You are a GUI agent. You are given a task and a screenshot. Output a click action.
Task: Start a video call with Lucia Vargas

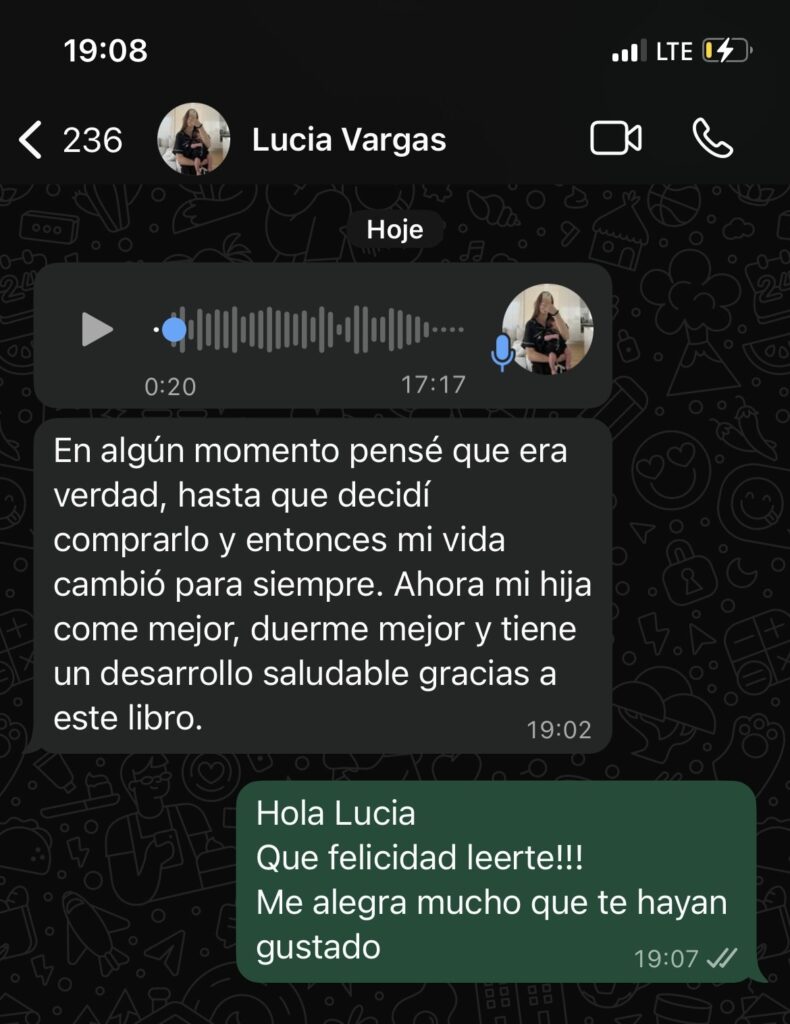click(x=616, y=139)
